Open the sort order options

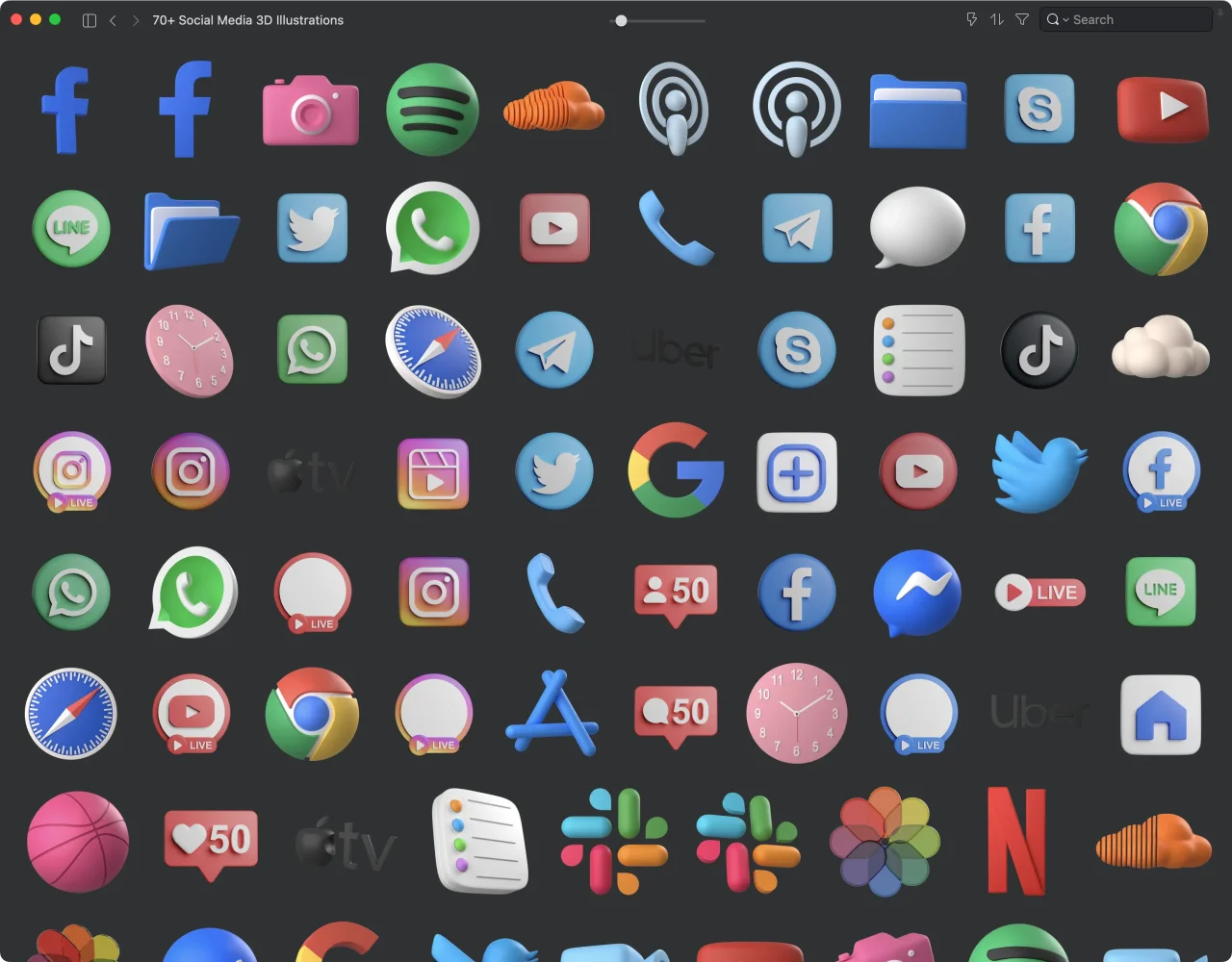pos(997,19)
